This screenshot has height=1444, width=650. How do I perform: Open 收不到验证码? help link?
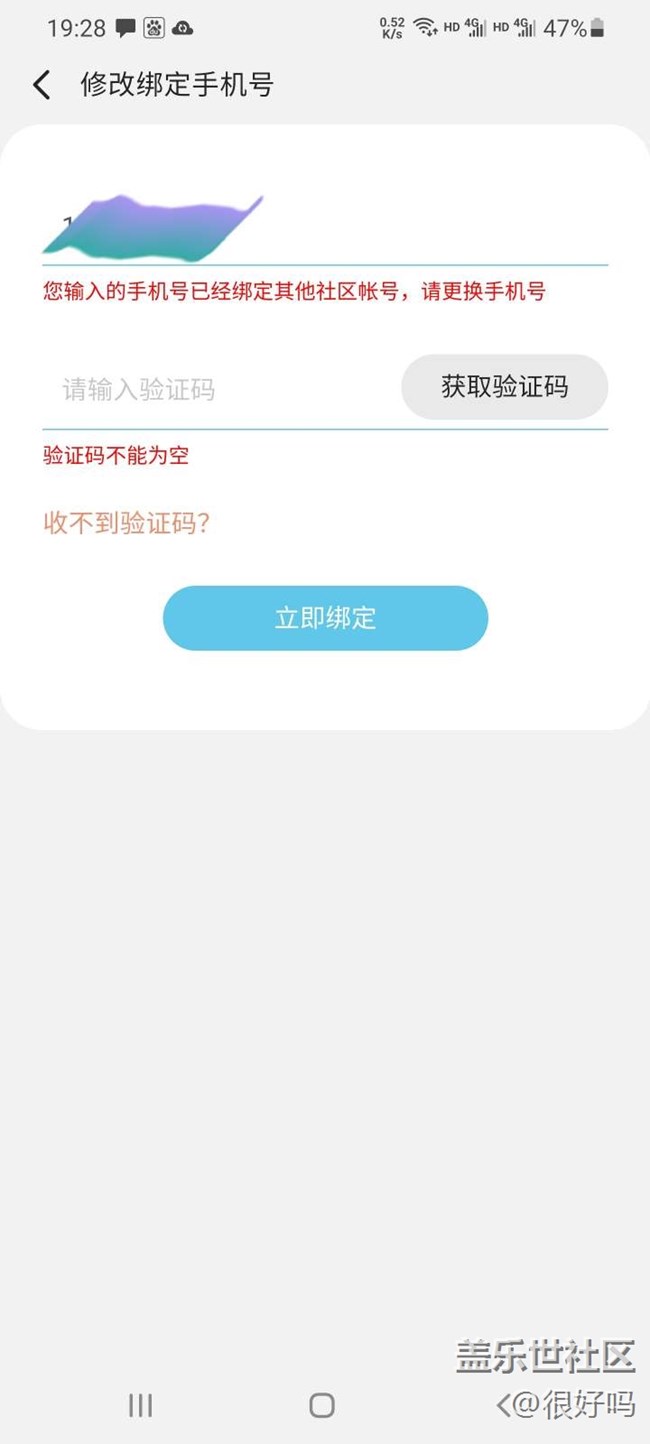coord(127,522)
